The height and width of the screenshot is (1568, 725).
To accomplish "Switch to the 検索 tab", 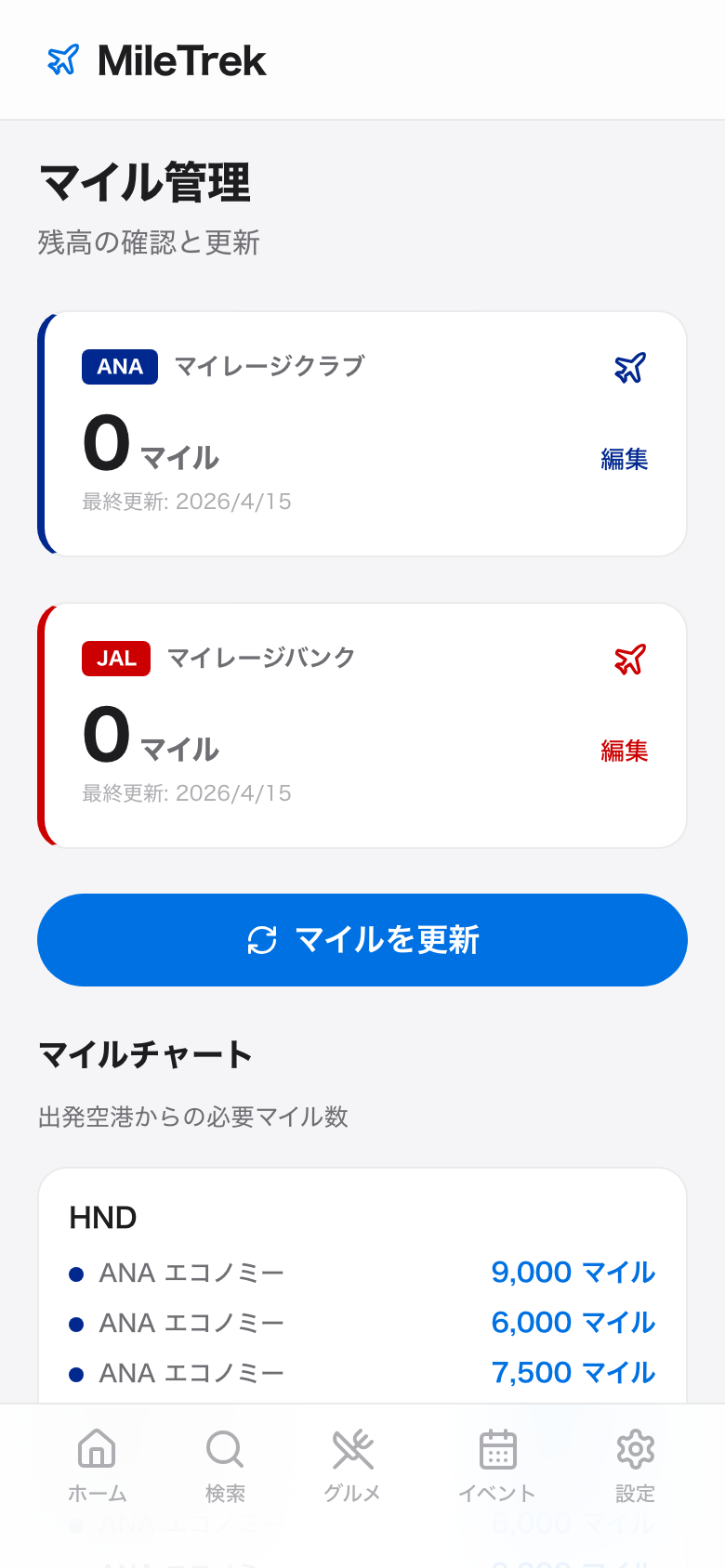I will click(224, 1466).
